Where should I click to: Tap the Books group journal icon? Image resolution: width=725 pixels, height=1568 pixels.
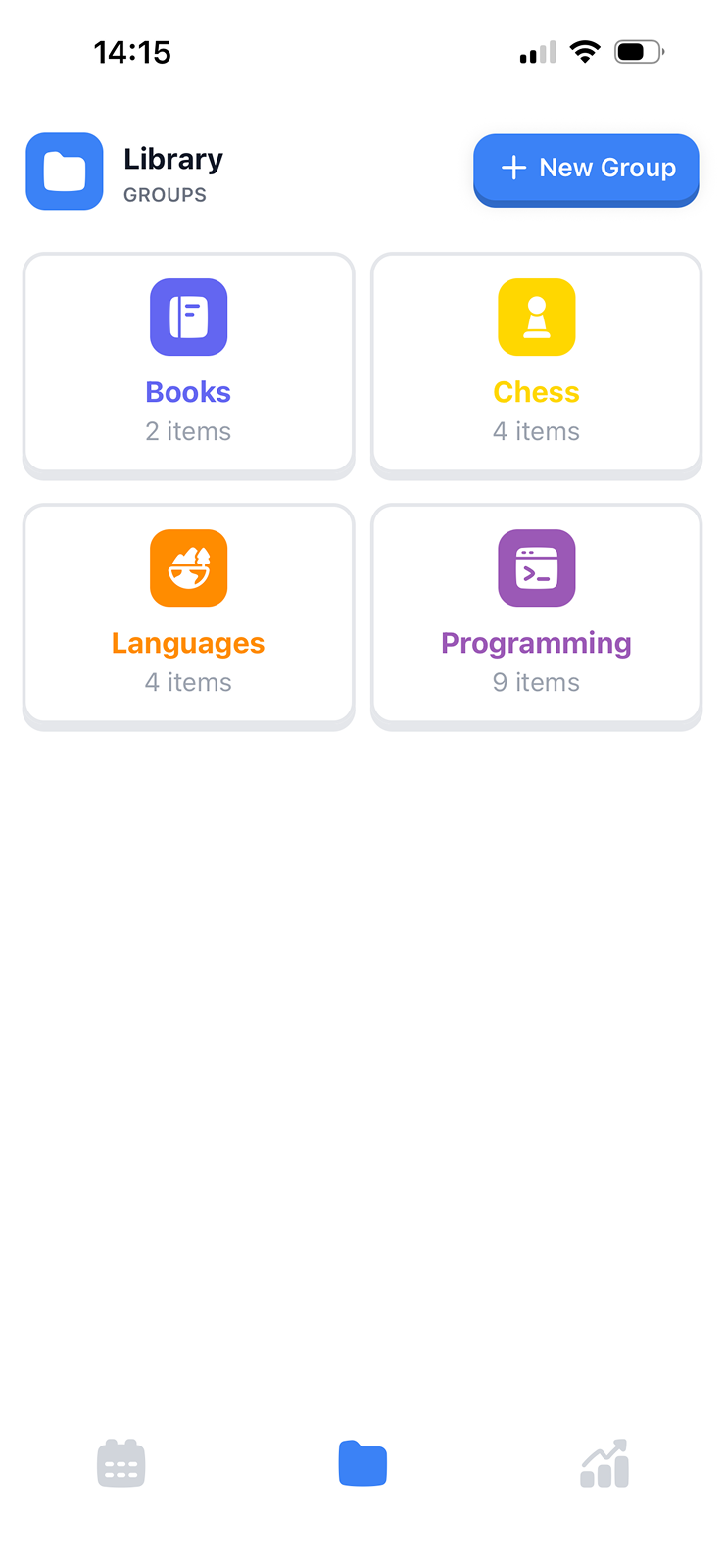[188, 317]
